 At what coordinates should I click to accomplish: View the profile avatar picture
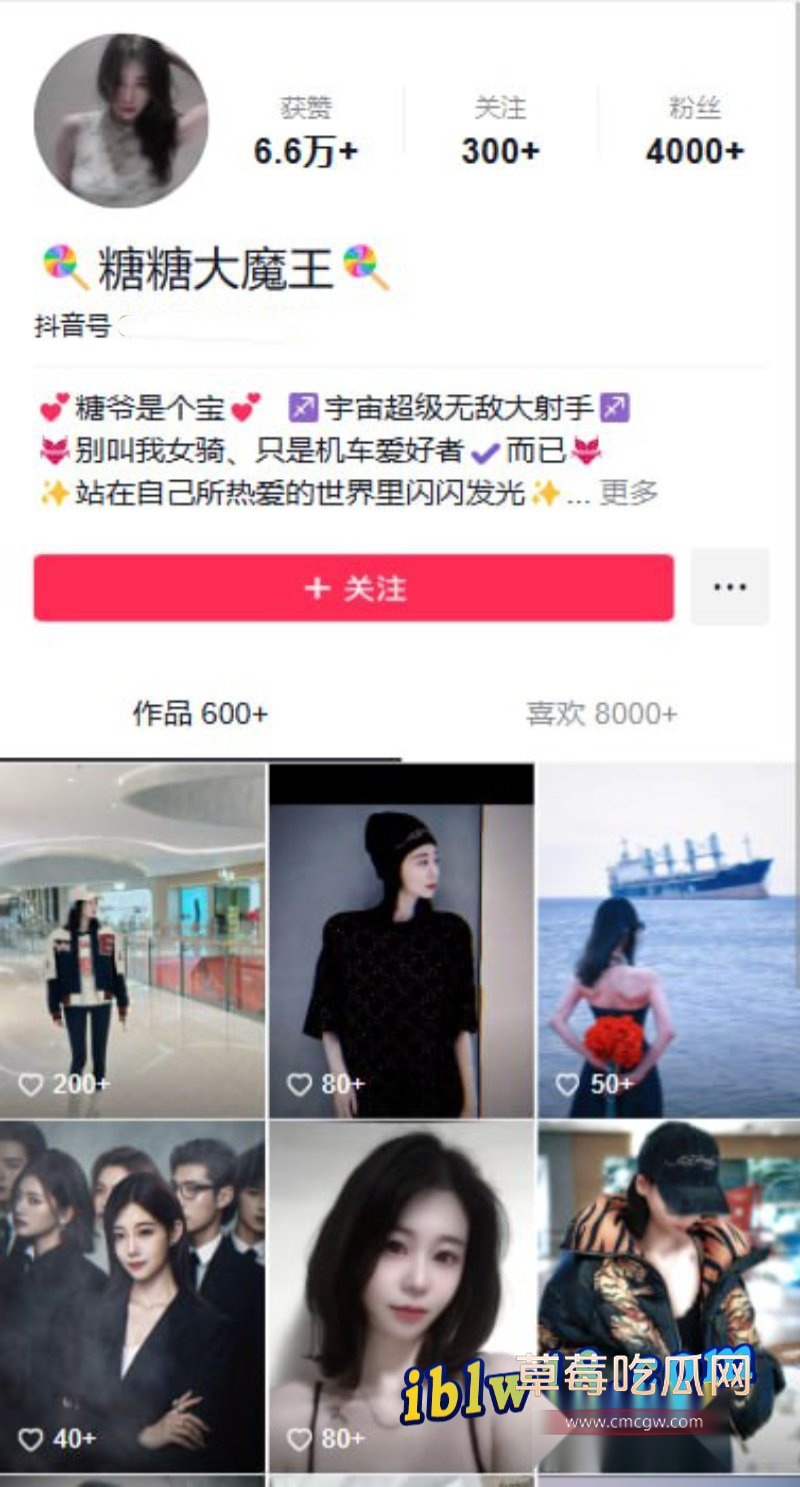pos(121,121)
